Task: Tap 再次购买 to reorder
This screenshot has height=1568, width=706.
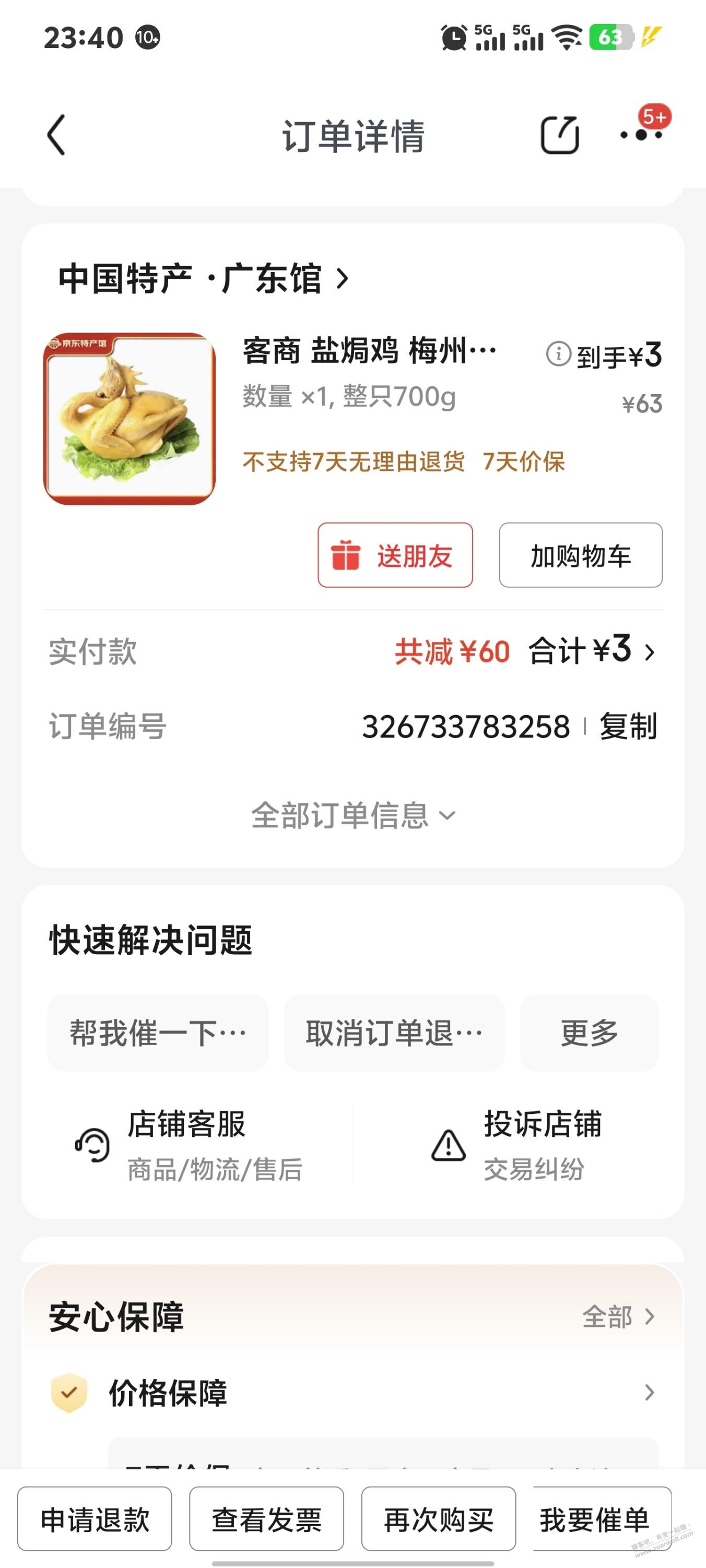Action: 439,1519
